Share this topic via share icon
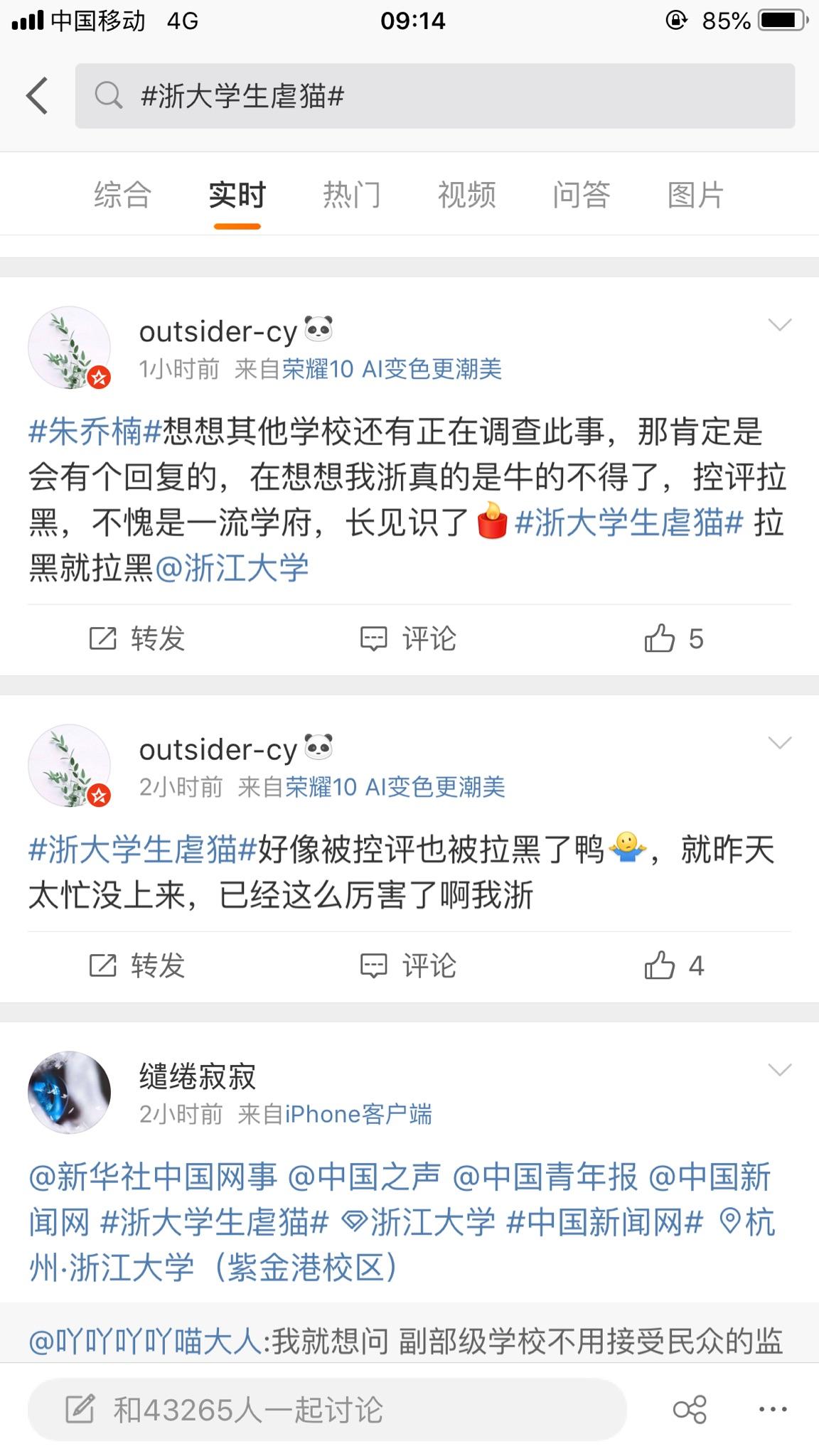The width and height of the screenshot is (819, 1456). pyautogui.click(x=690, y=1409)
